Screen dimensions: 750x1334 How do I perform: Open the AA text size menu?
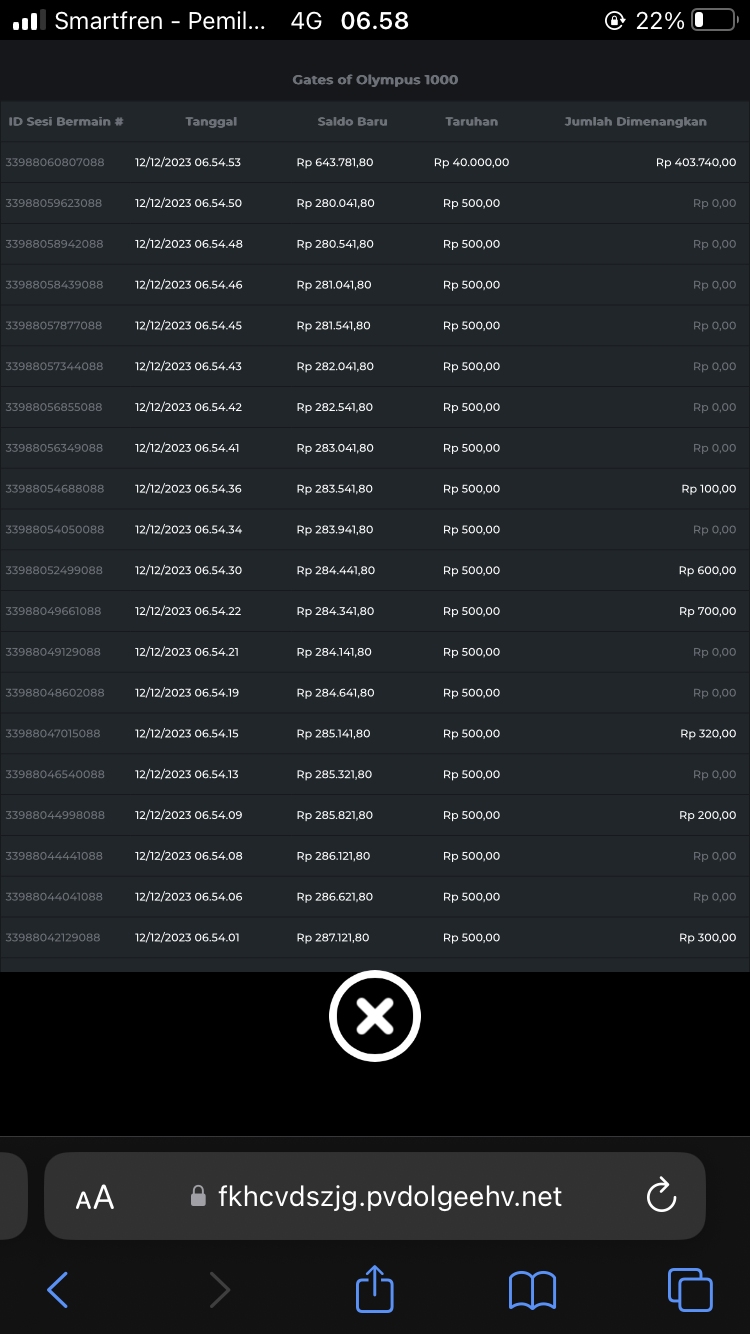pos(95,1197)
